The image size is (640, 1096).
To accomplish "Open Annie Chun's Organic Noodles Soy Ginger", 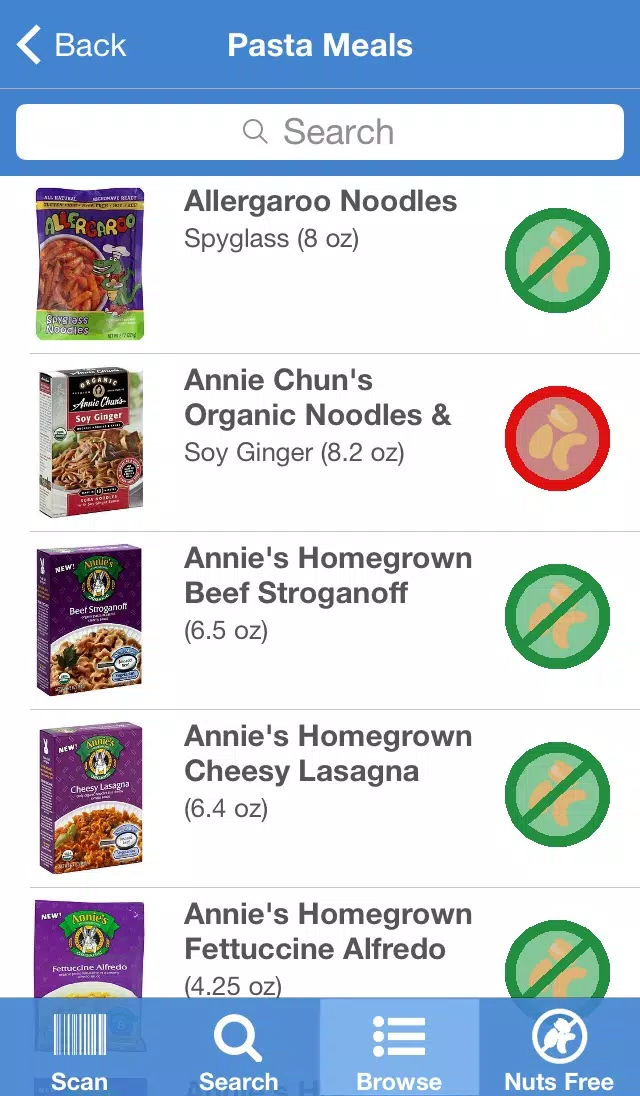I will [x=320, y=442].
